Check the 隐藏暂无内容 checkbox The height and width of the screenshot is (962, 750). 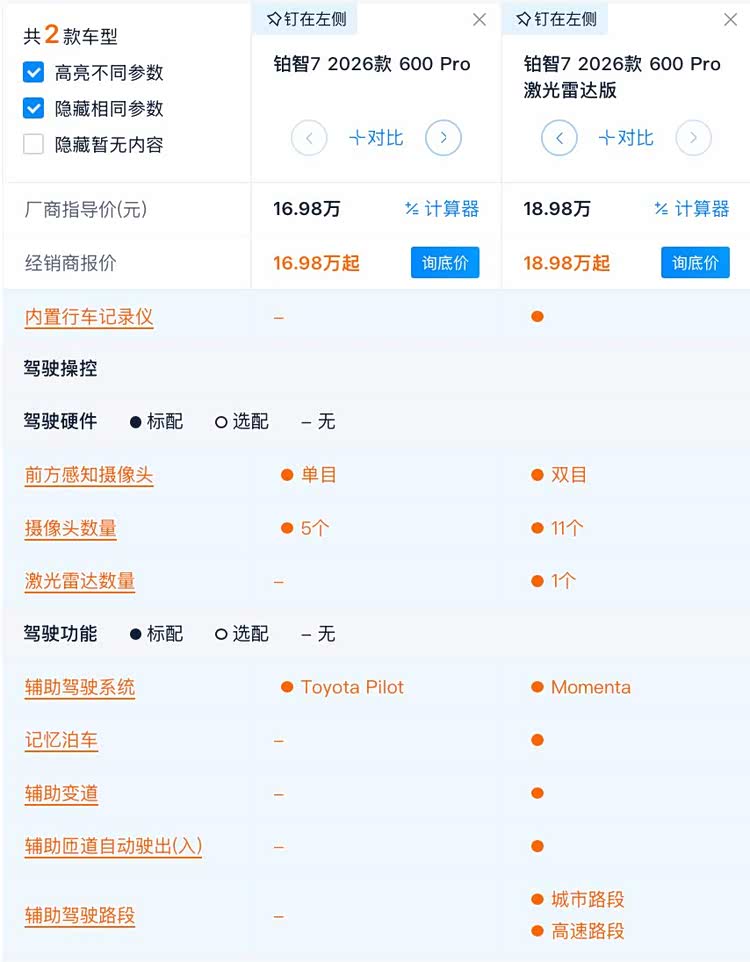coord(34,145)
